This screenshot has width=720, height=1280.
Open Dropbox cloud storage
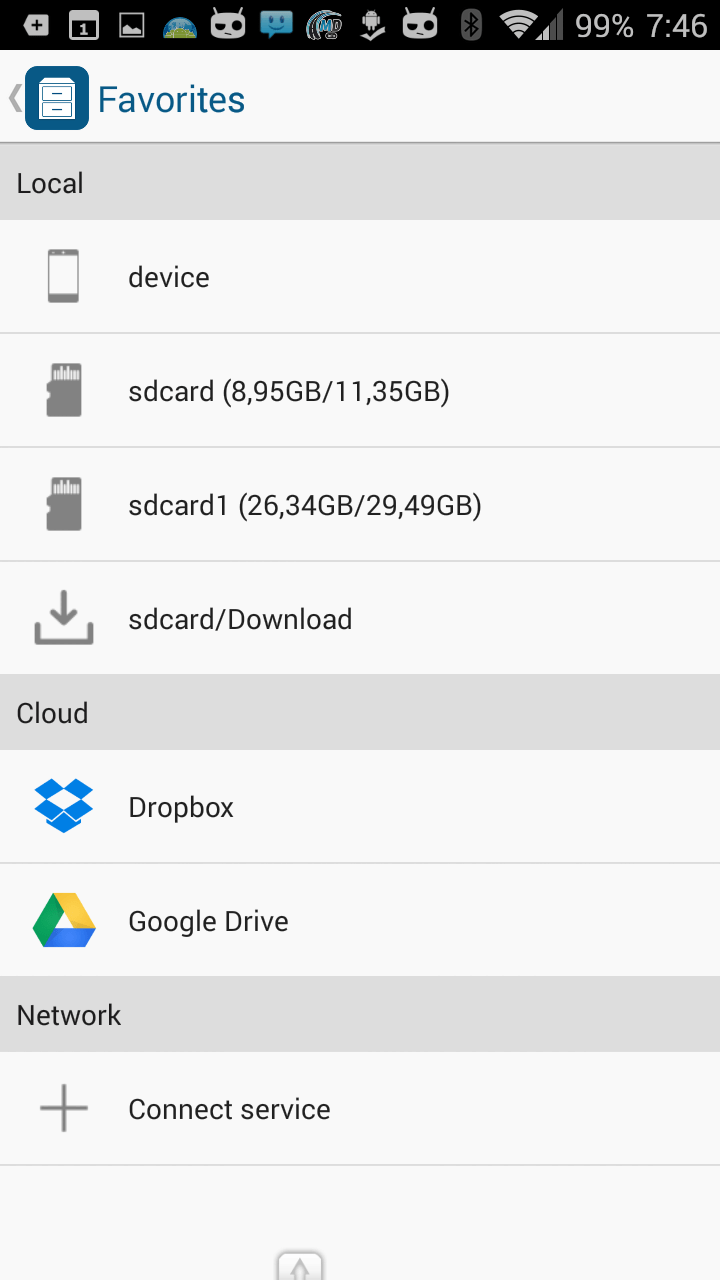pos(360,807)
